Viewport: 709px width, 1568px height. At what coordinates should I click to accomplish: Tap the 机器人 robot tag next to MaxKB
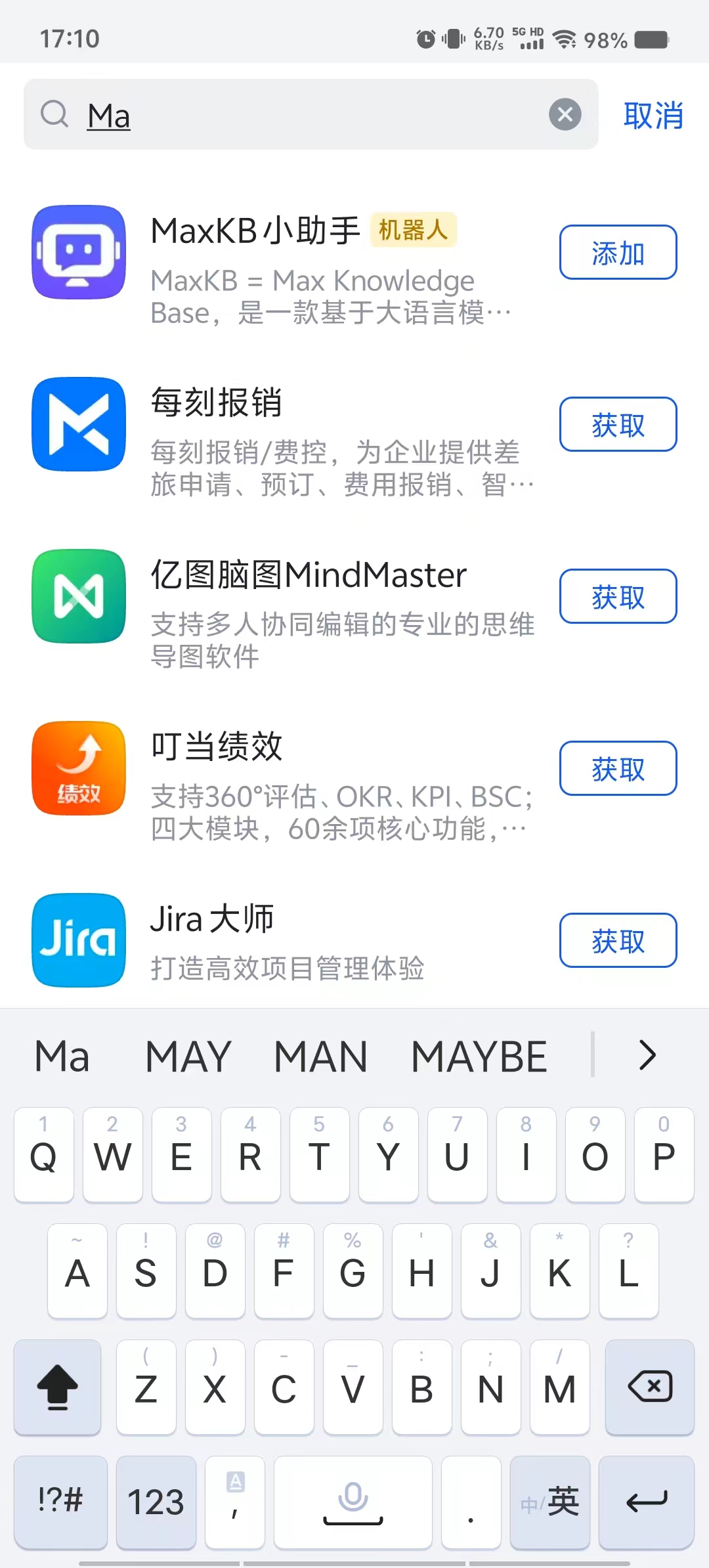[413, 230]
